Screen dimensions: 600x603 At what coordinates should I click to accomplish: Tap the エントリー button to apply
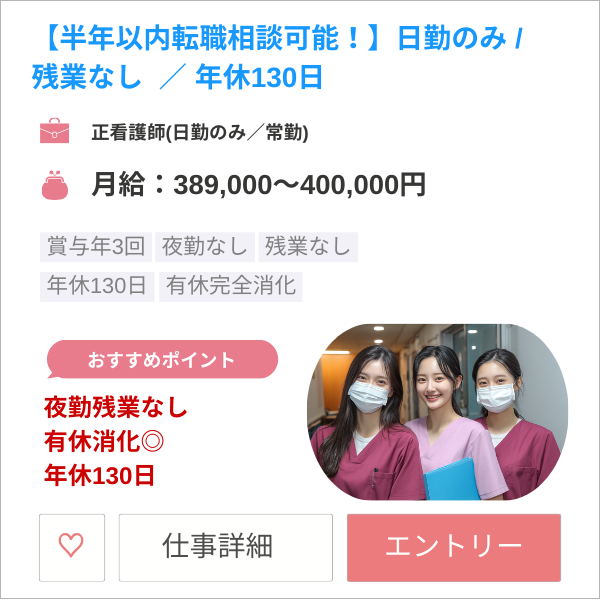tap(453, 547)
